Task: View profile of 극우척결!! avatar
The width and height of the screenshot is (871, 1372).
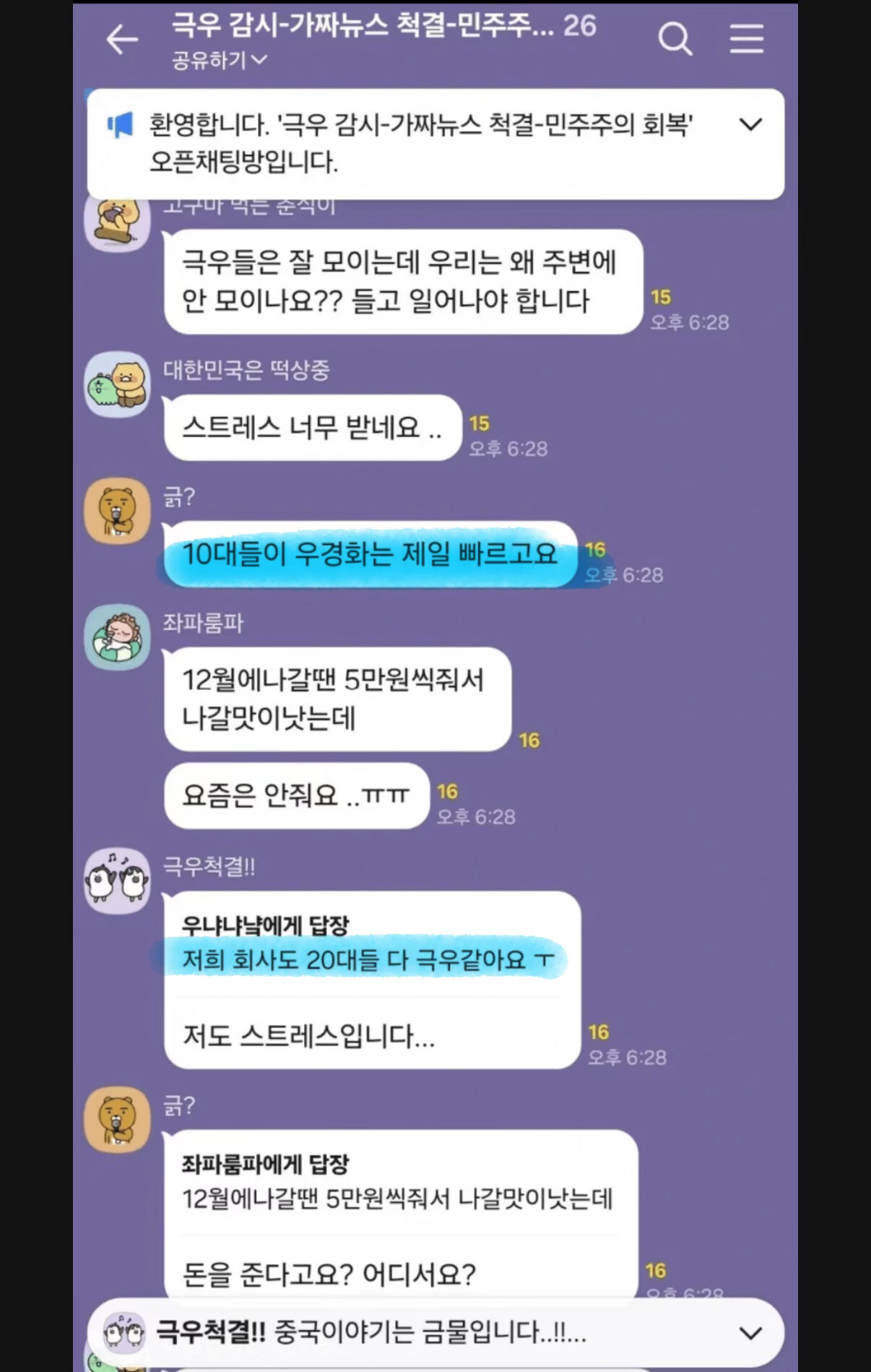Action: click(x=118, y=881)
